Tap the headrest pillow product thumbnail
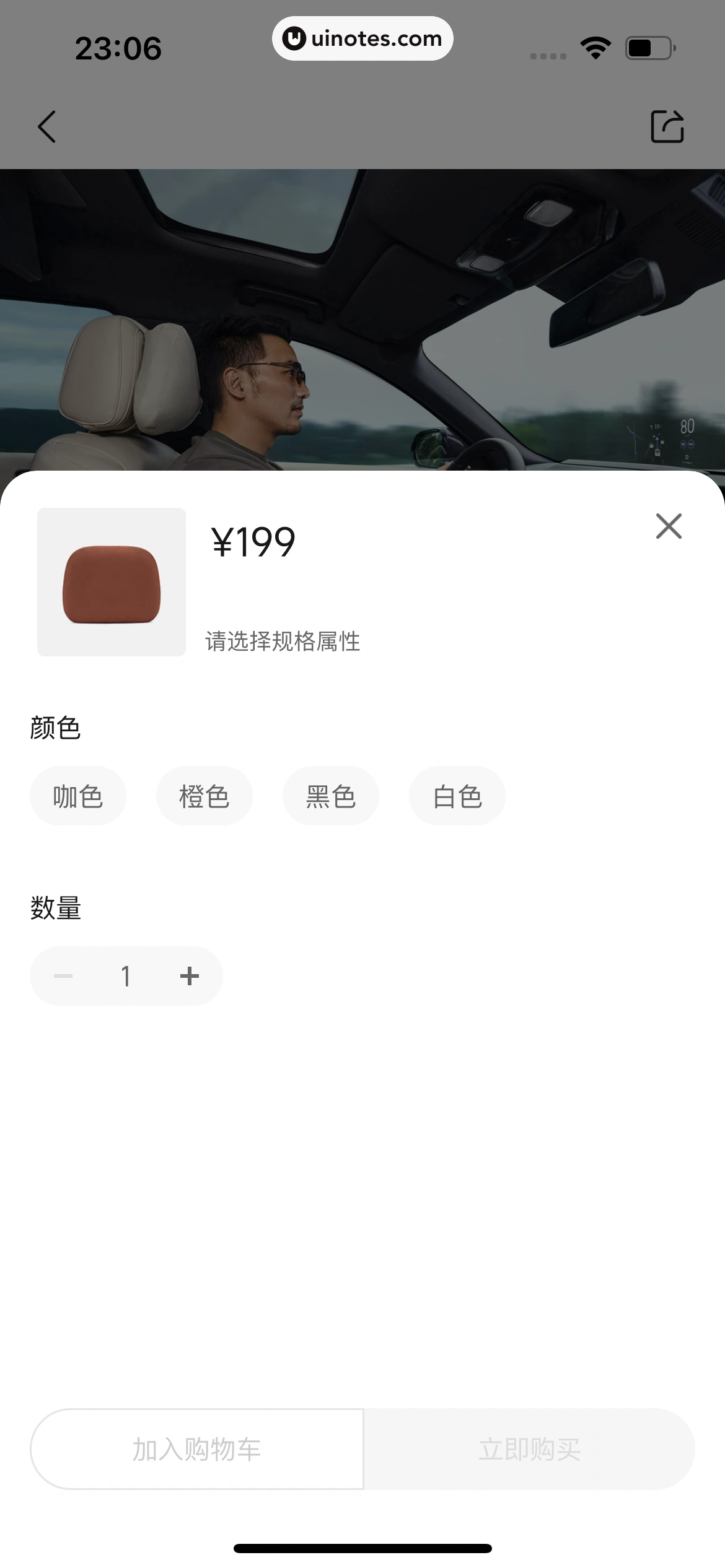This screenshot has height=1568, width=725. click(112, 582)
